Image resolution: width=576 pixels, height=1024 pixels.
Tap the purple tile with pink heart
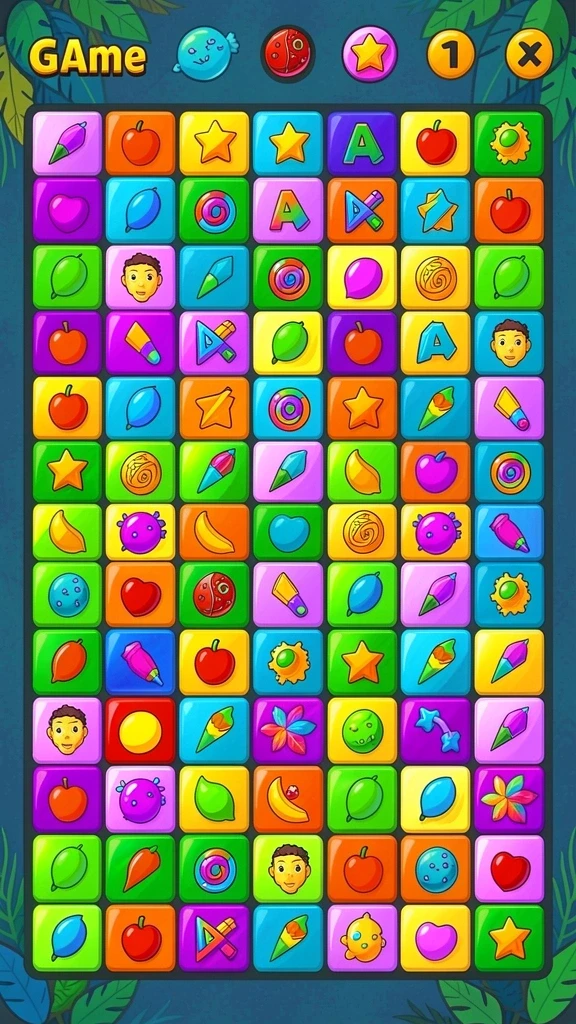pyautogui.click(x=67, y=210)
